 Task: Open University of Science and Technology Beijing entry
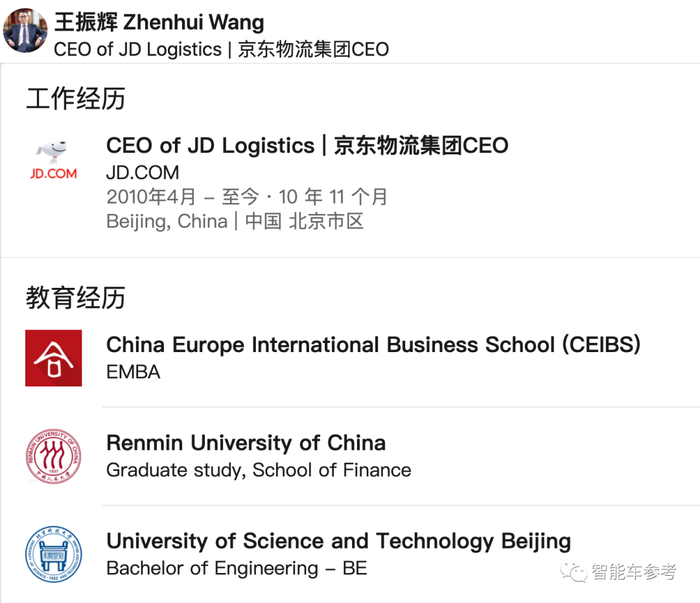click(x=338, y=542)
